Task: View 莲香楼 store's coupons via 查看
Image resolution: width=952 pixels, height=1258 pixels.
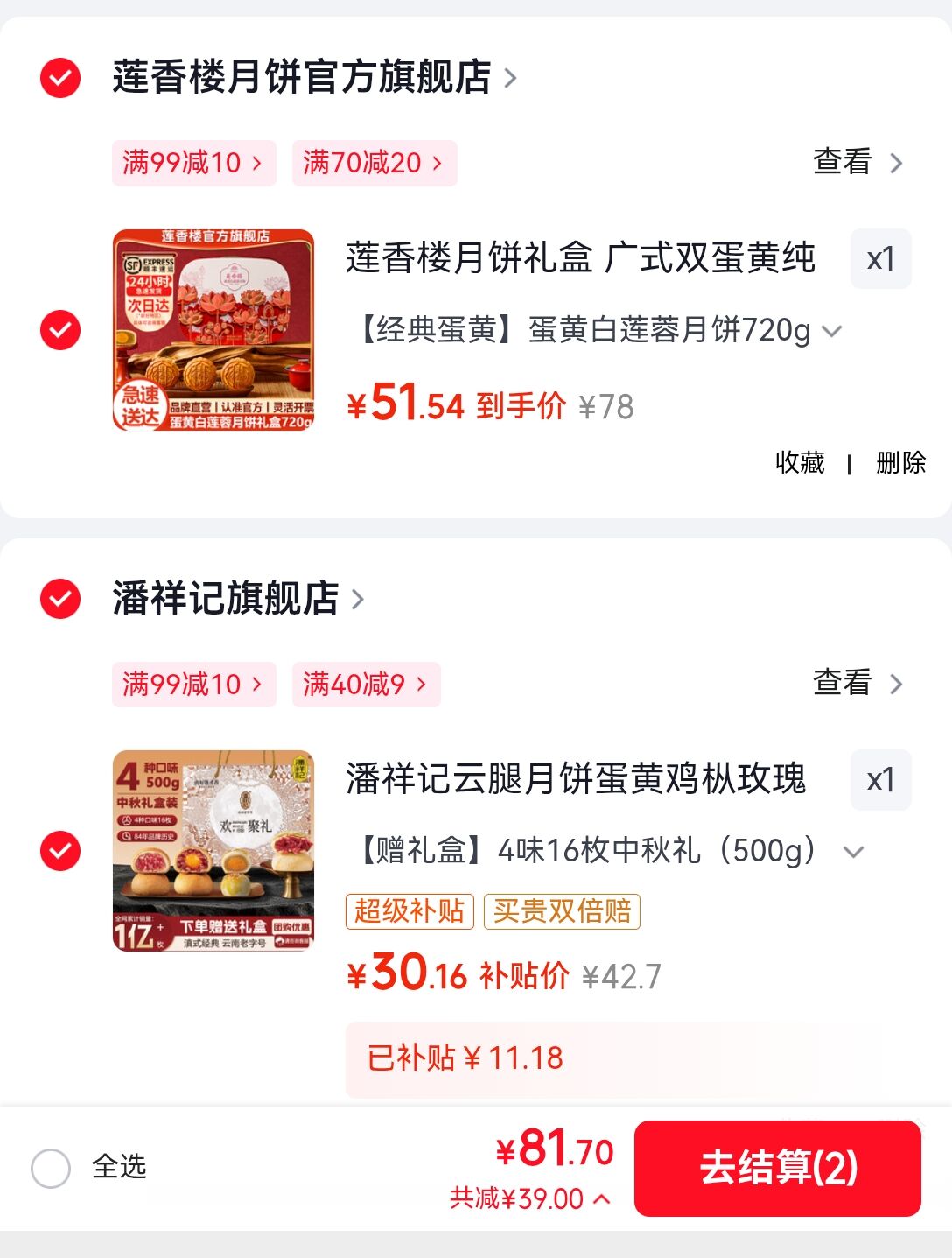Action: [x=857, y=162]
